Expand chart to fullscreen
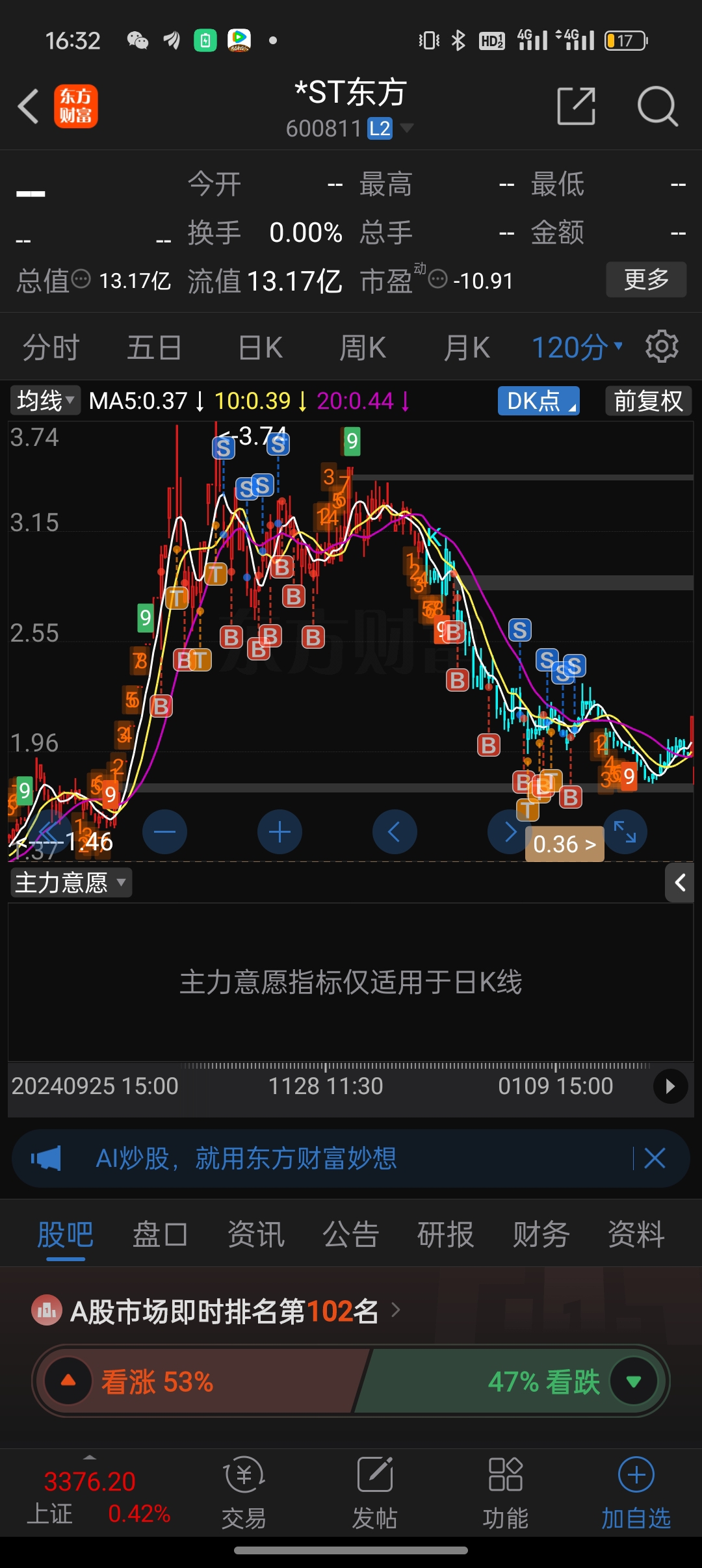Image resolution: width=702 pixels, height=1568 pixels. (x=625, y=831)
